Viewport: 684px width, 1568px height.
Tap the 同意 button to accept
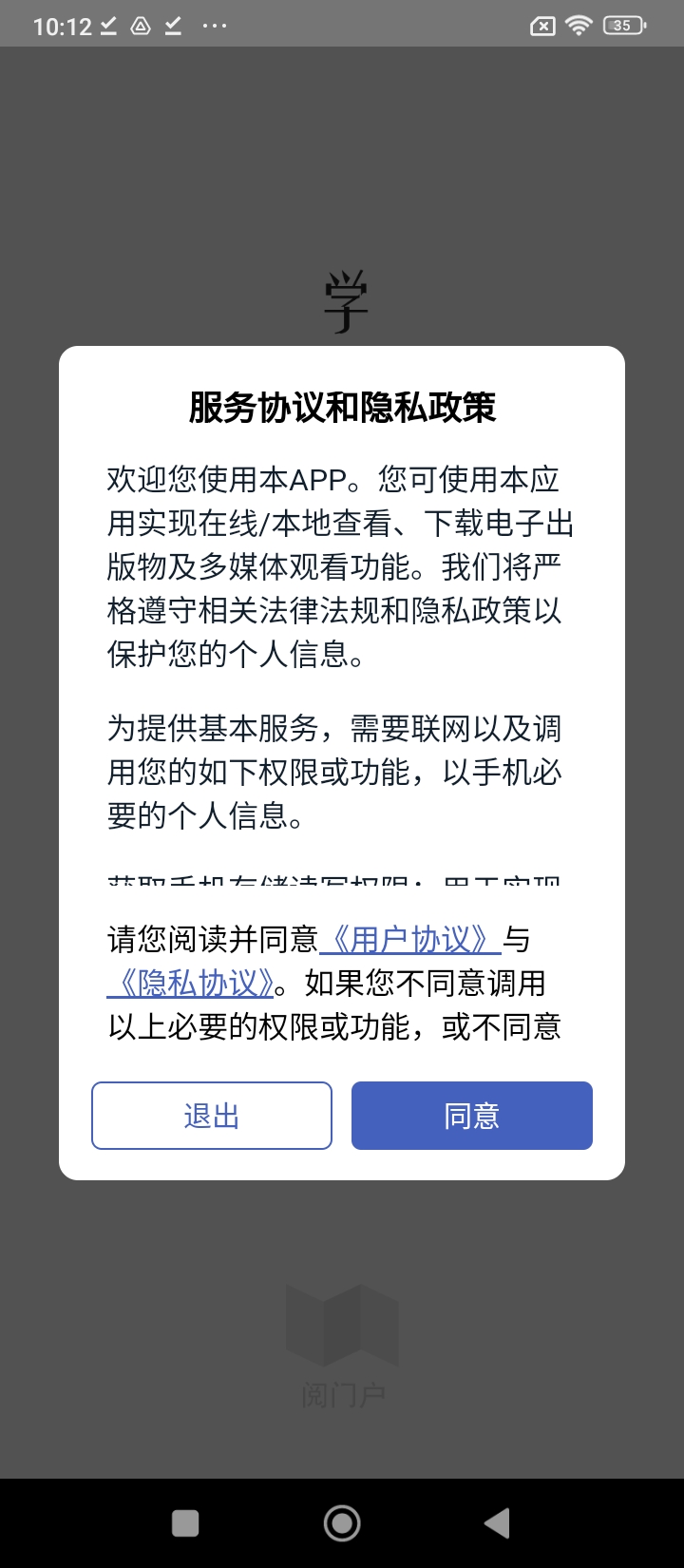coord(471,1116)
